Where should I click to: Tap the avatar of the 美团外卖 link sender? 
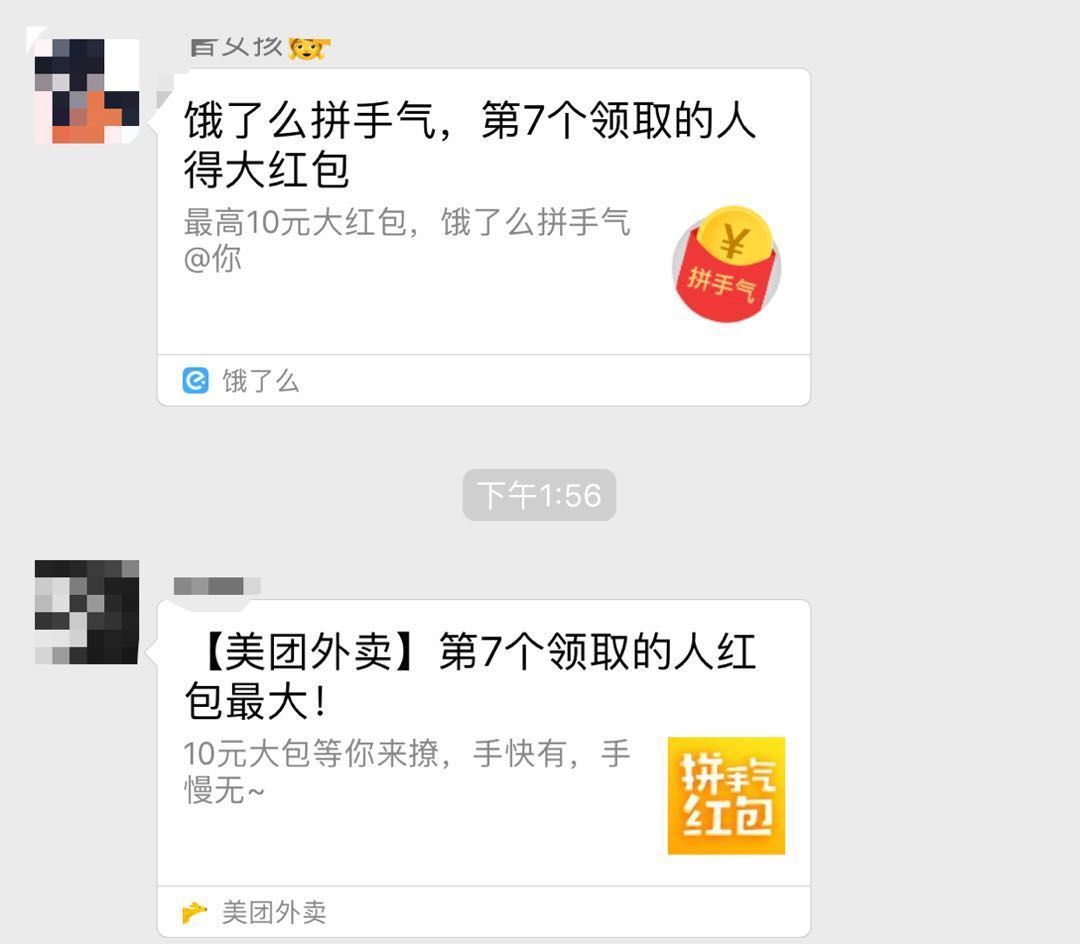coord(87,612)
